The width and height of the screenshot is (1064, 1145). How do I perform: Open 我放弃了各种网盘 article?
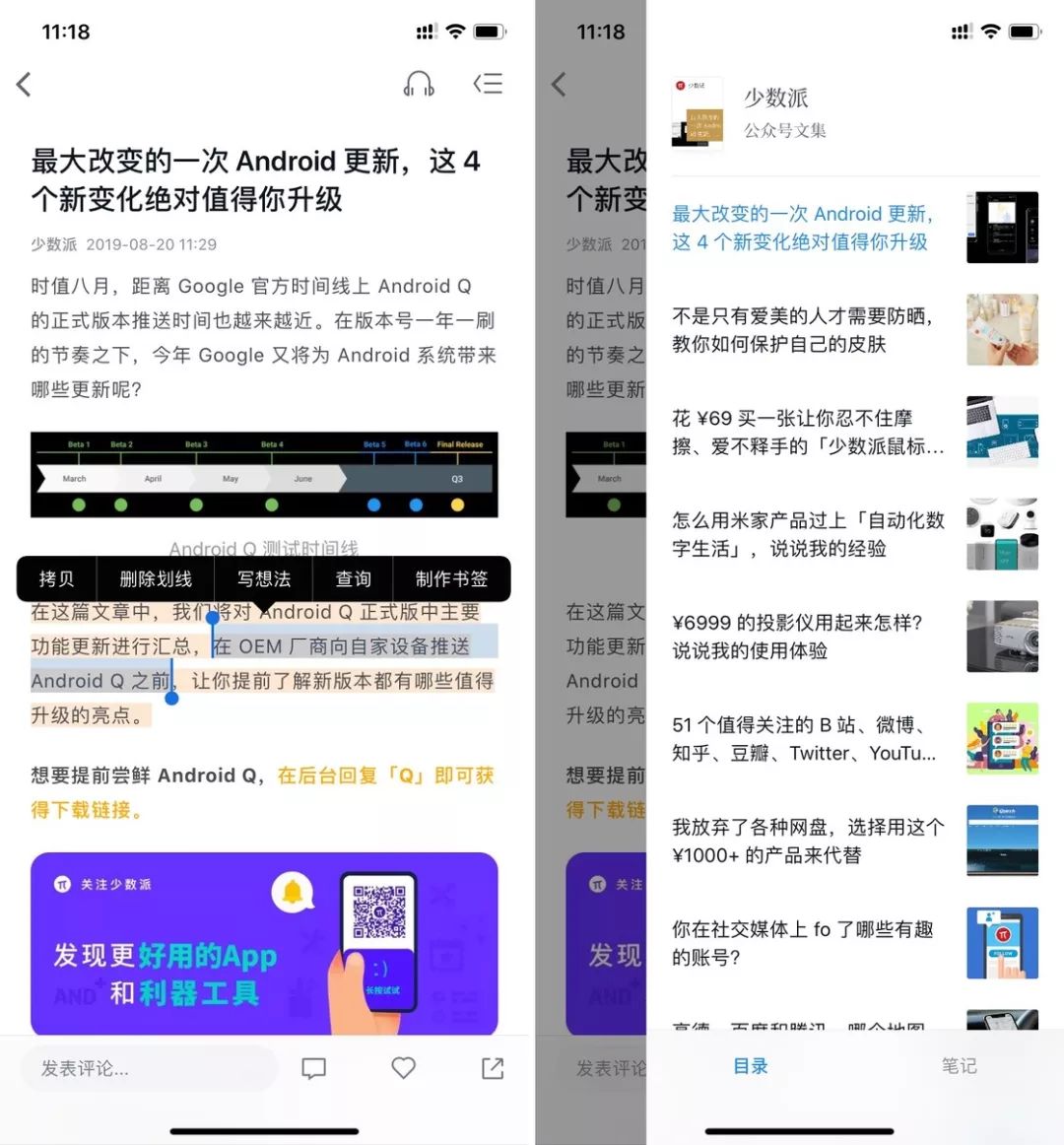(855, 842)
